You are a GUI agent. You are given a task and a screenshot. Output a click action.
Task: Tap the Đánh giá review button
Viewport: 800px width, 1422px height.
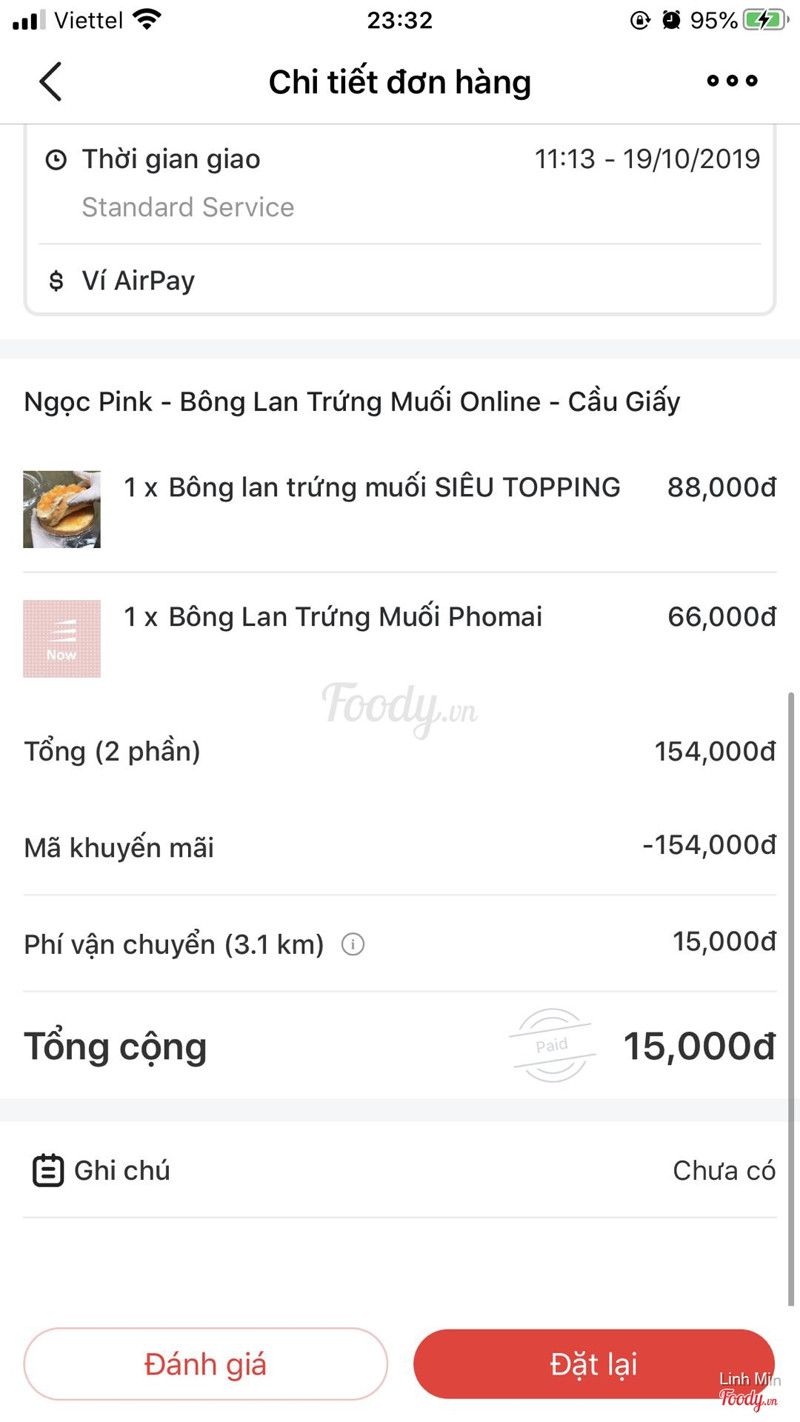coord(205,1364)
